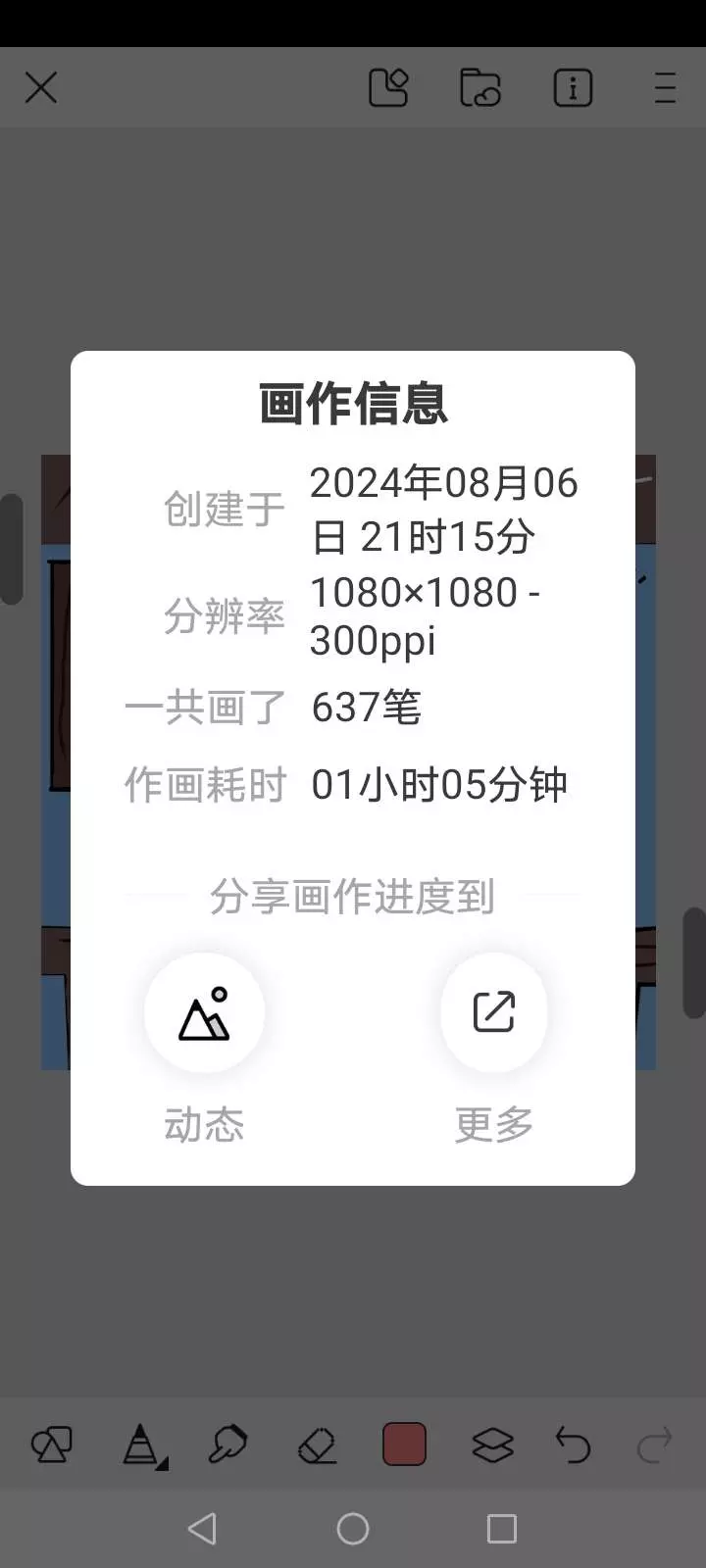Open the red color swatch
Screen dimensions: 706x1568
tap(404, 1445)
